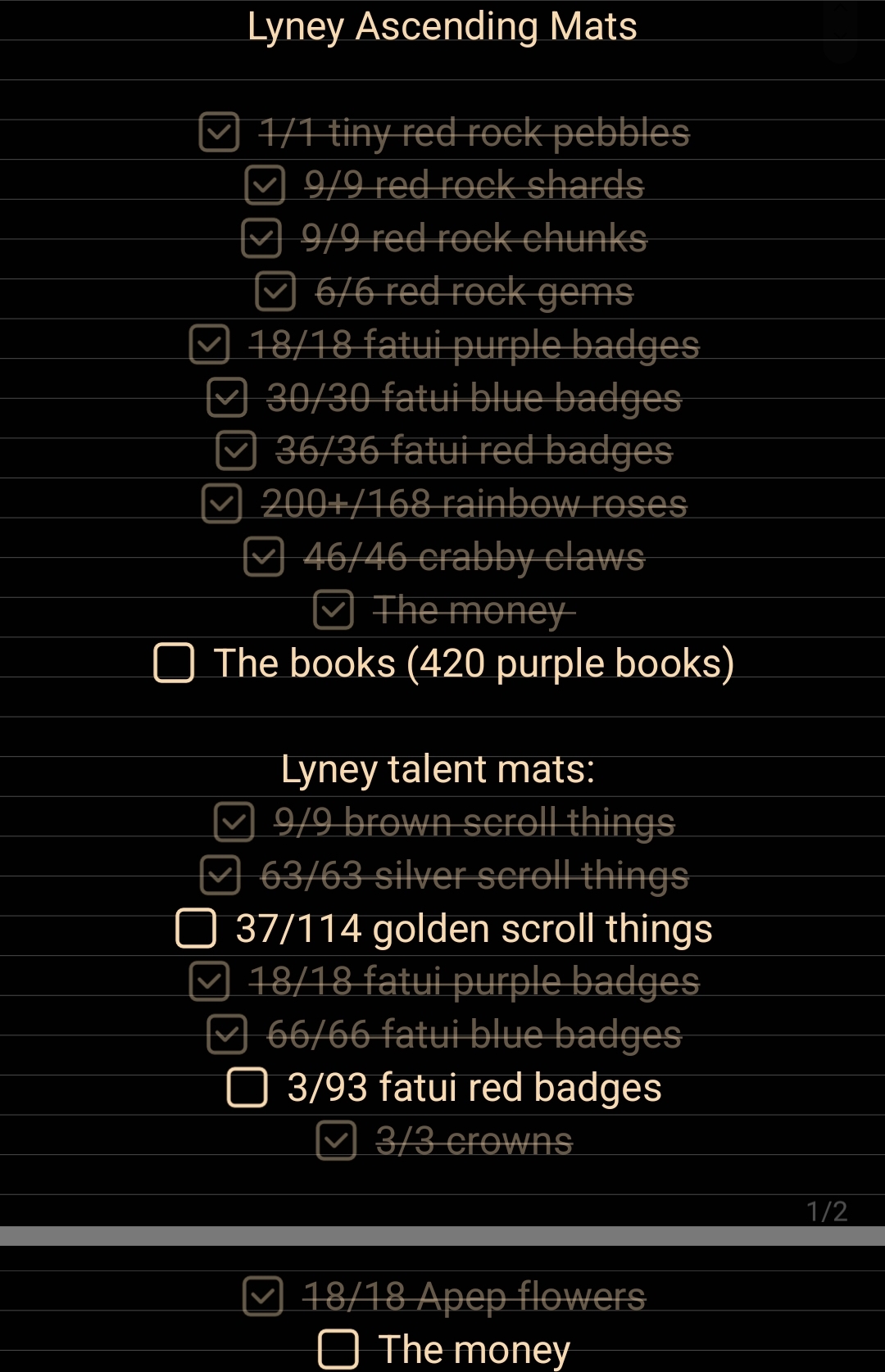Check 'The money' checkbox at bottom

click(x=338, y=1347)
